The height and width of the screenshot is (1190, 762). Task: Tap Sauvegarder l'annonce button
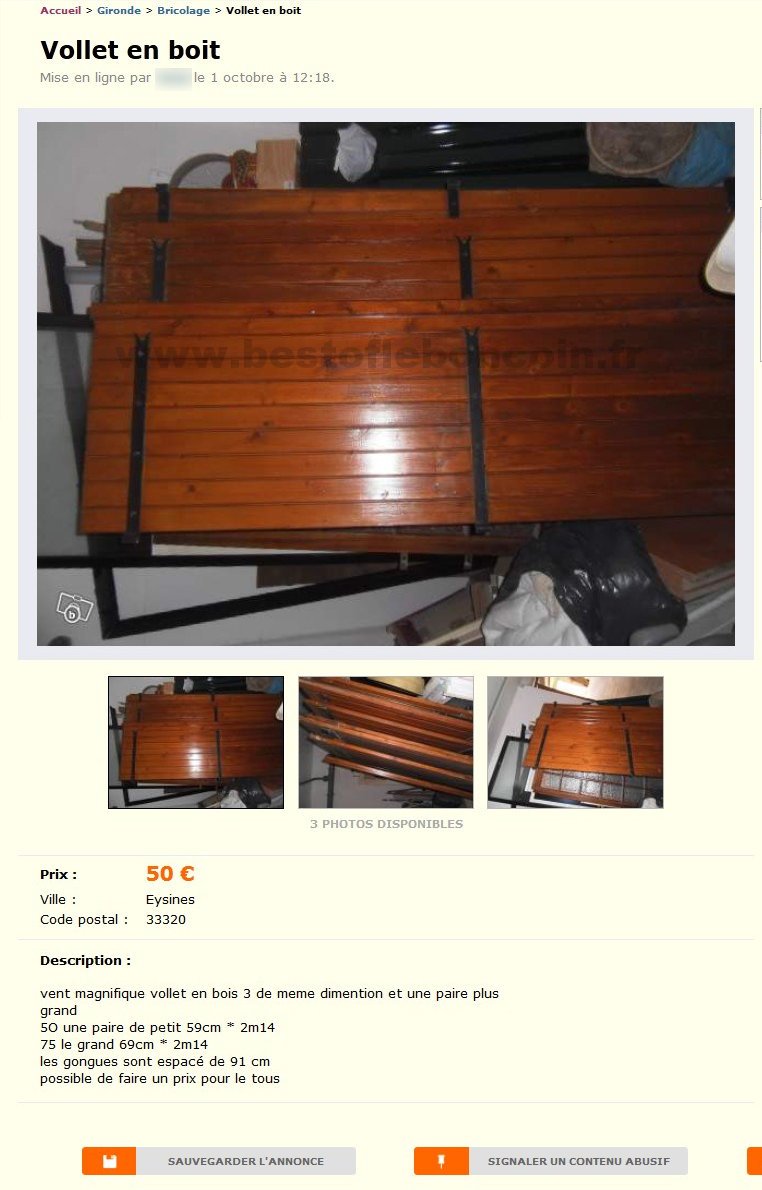coord(219,1161)
